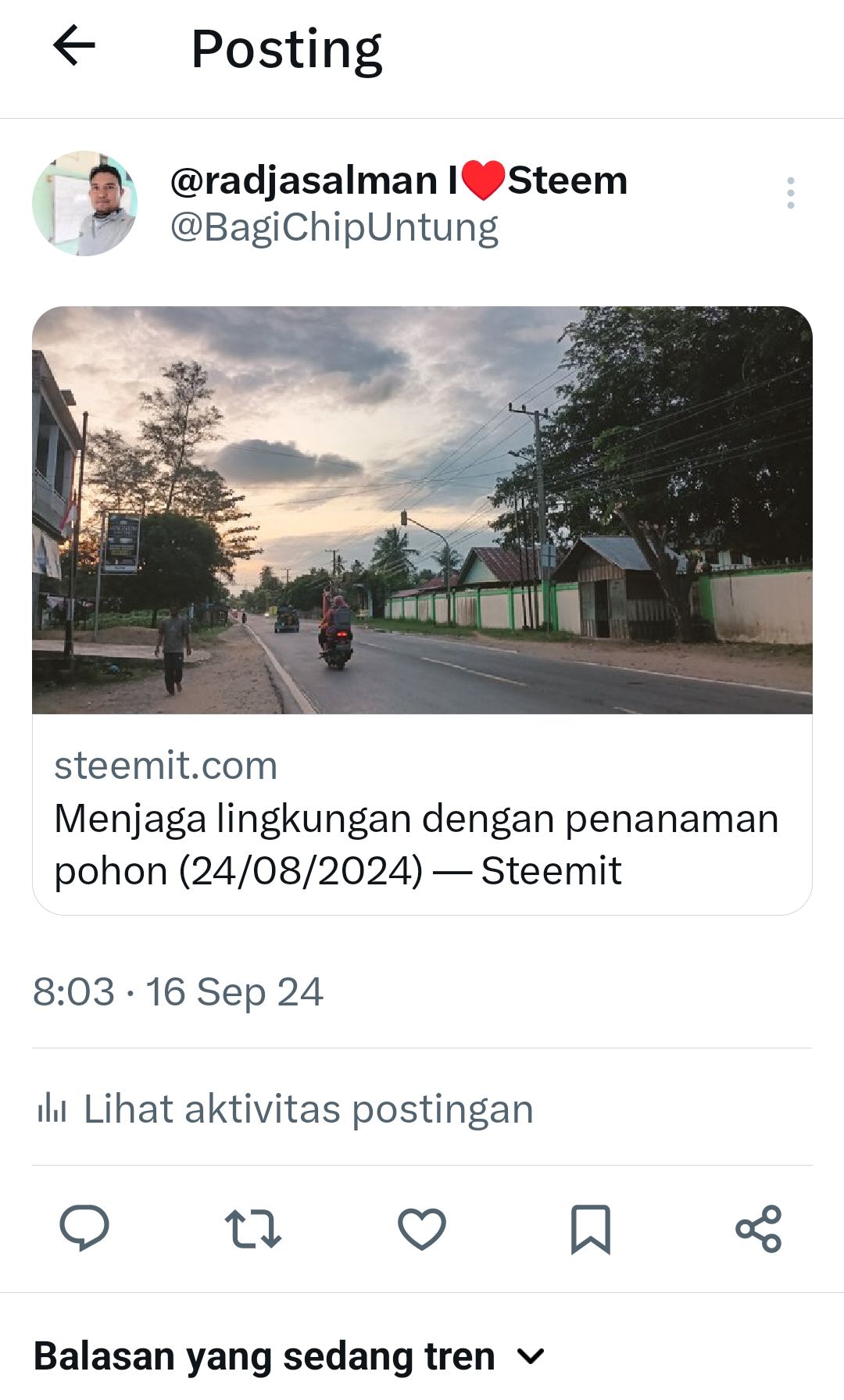
Task: Repost this post
Action: coord(253,1229)
